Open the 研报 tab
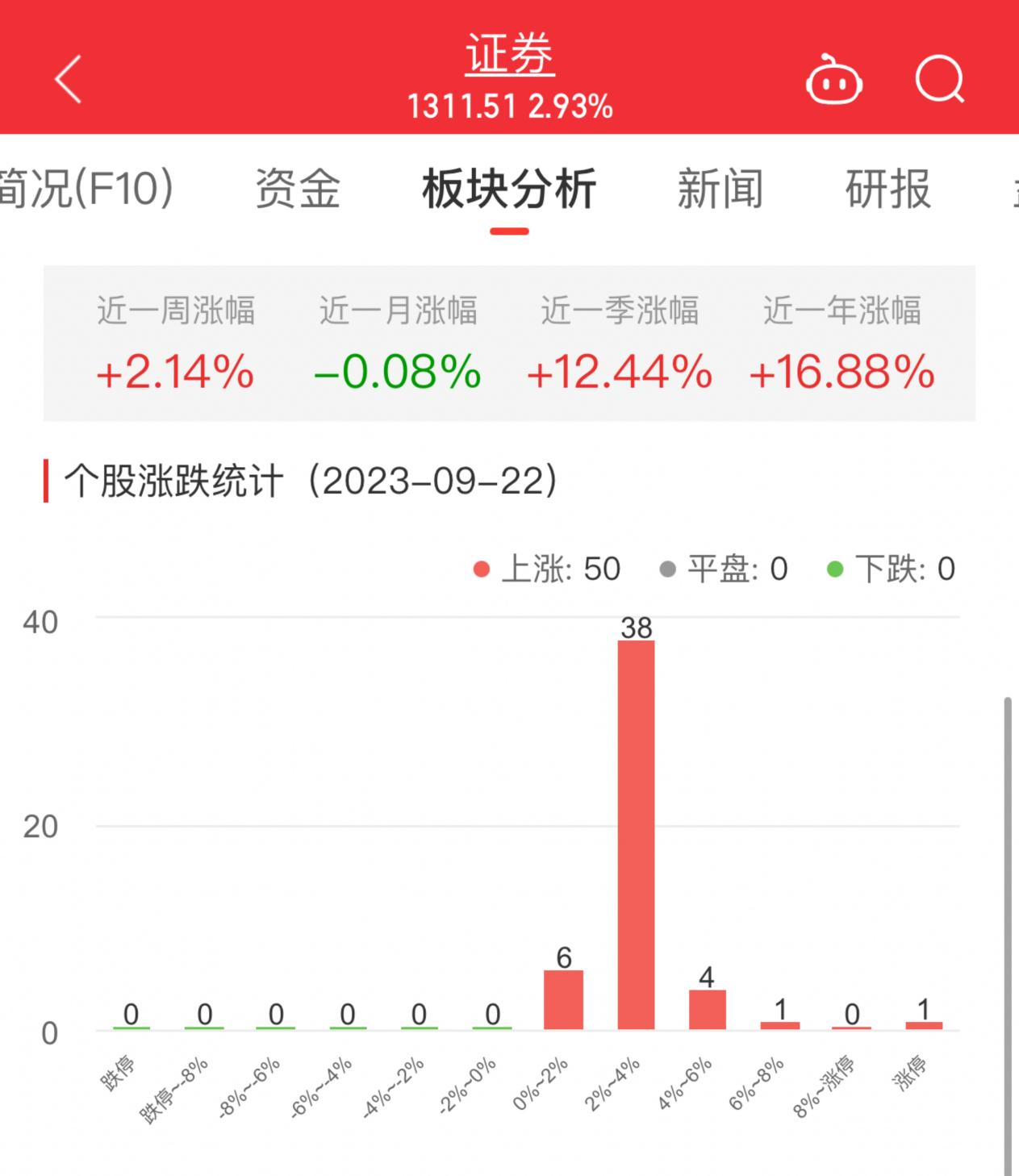This screenshot has height=1176, width=1019. pos(887,190)
